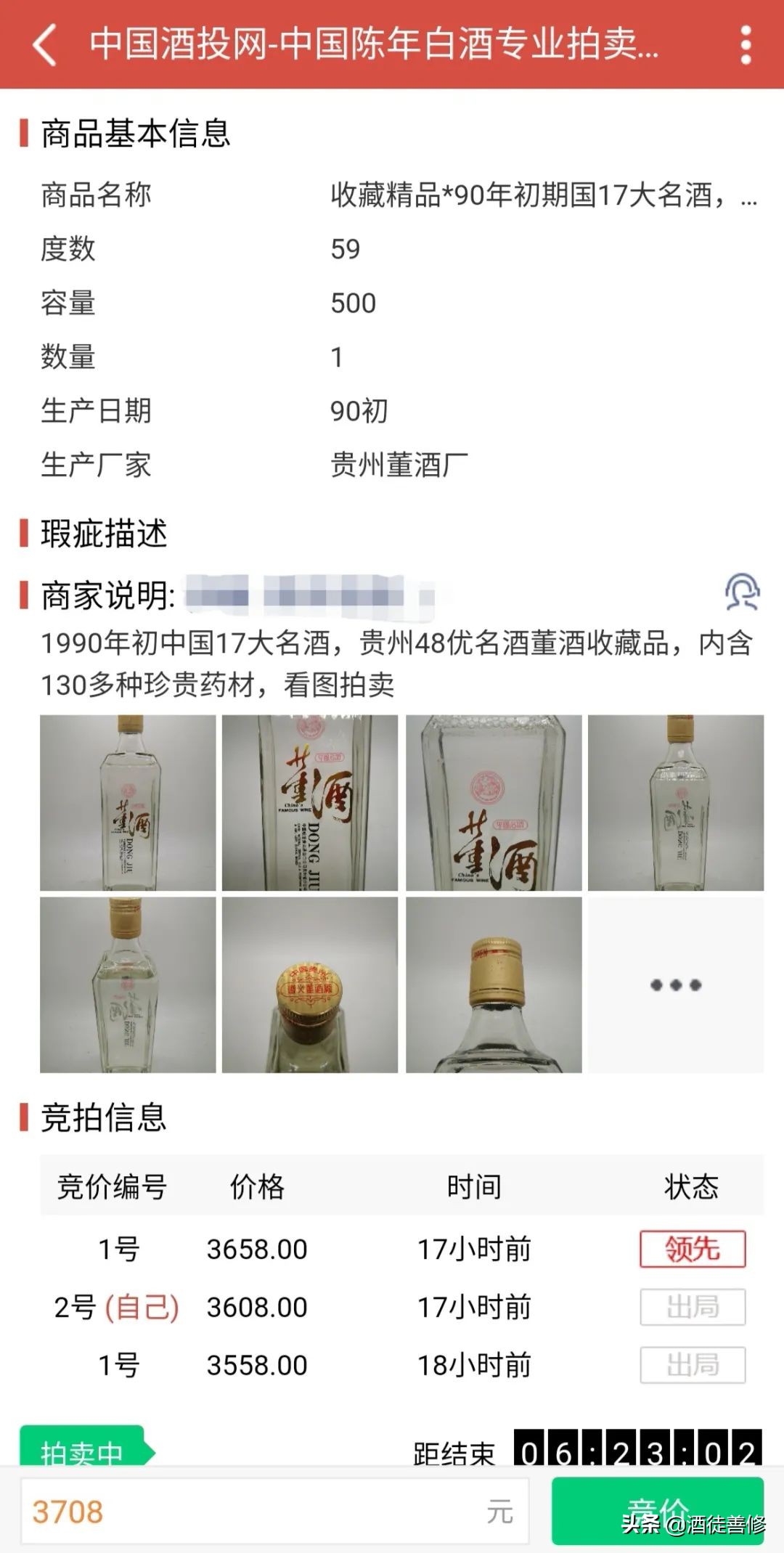
Task: Tap 领先 status on bid 1号
Action: (x=692, y=1249)
